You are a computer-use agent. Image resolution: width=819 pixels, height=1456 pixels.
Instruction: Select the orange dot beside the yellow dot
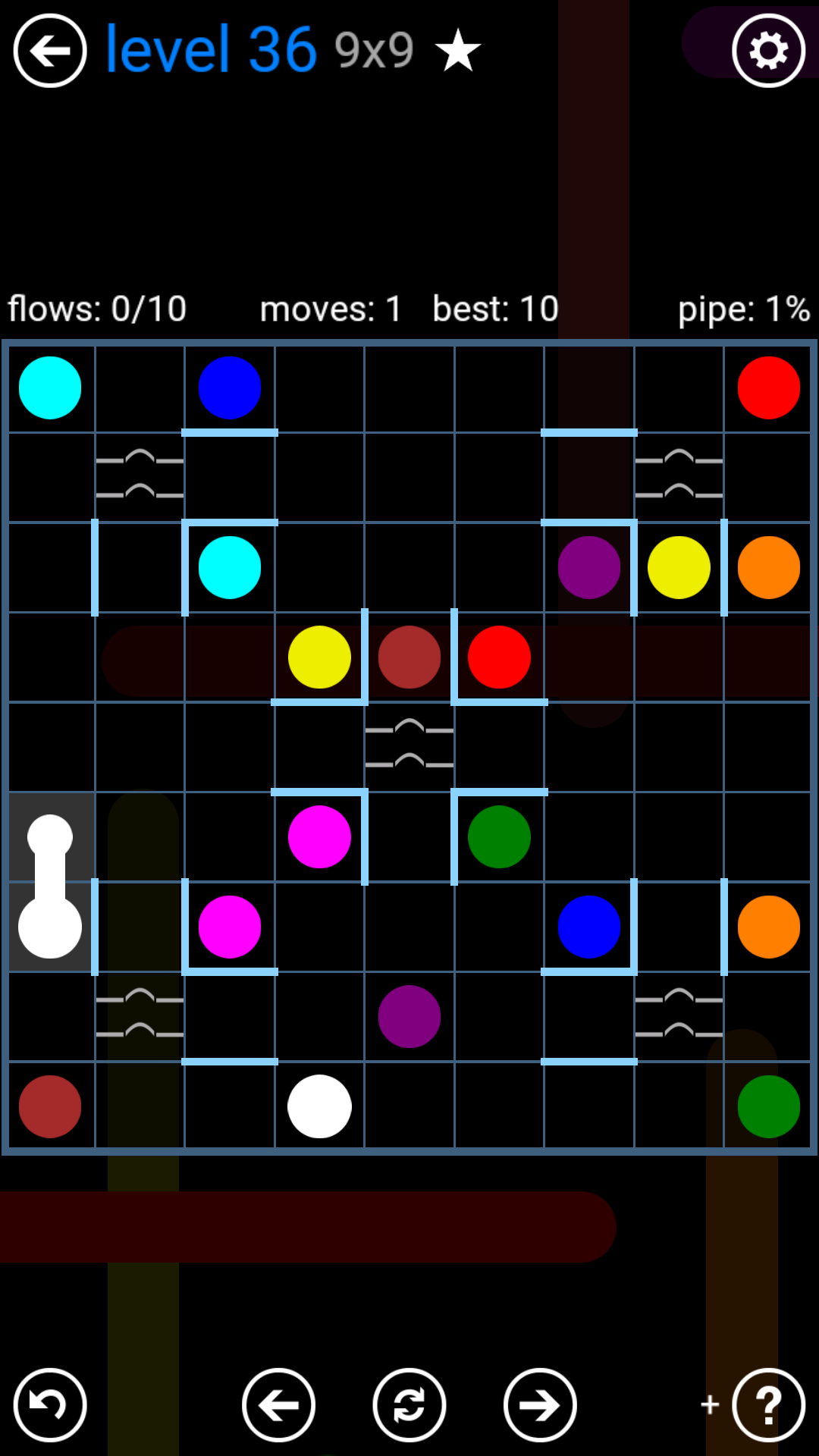click(768, 567)
